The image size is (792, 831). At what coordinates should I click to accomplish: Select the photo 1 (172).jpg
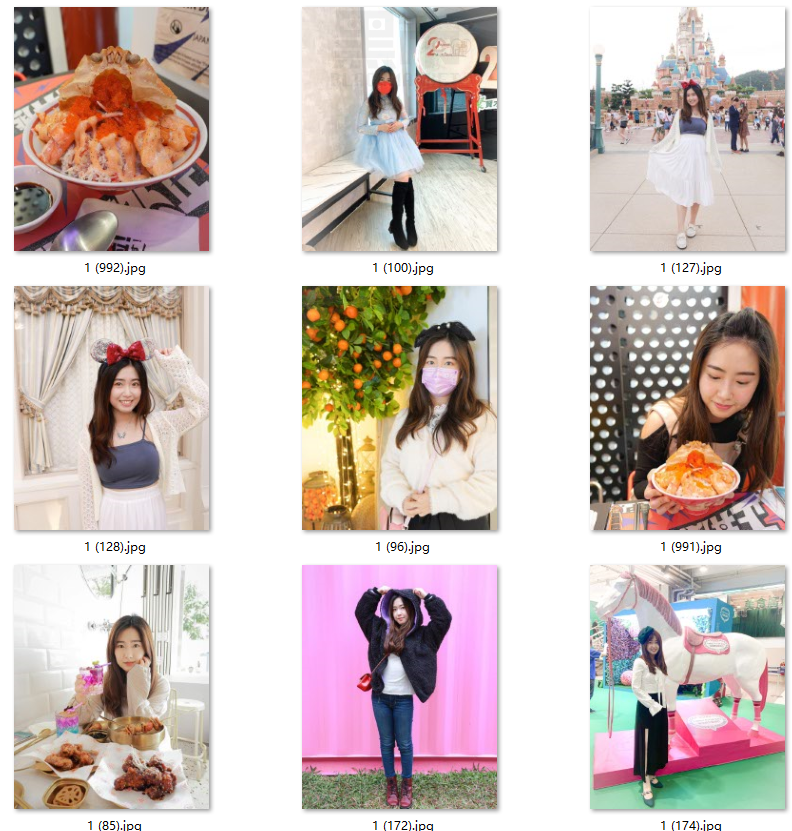pyautogui.click(x=400, y=687)
